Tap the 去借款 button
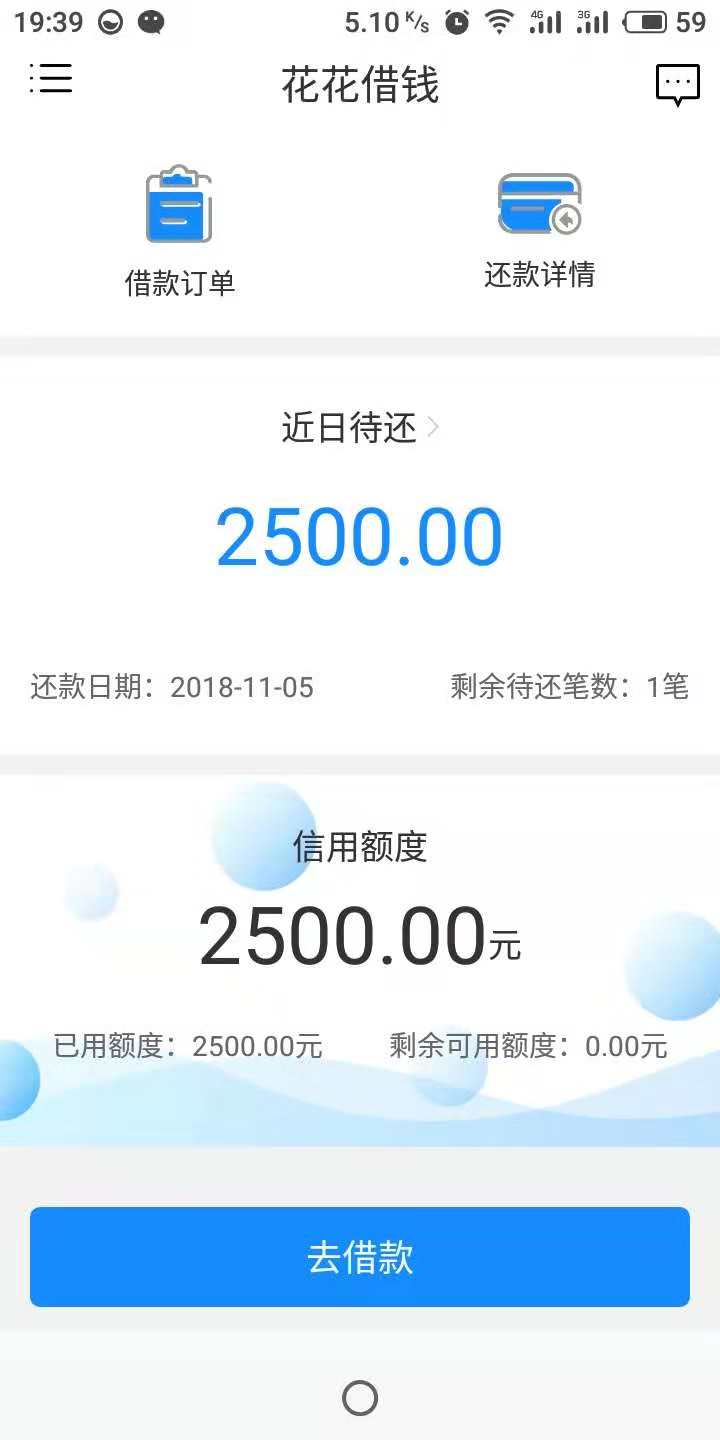 point(360,1257)
